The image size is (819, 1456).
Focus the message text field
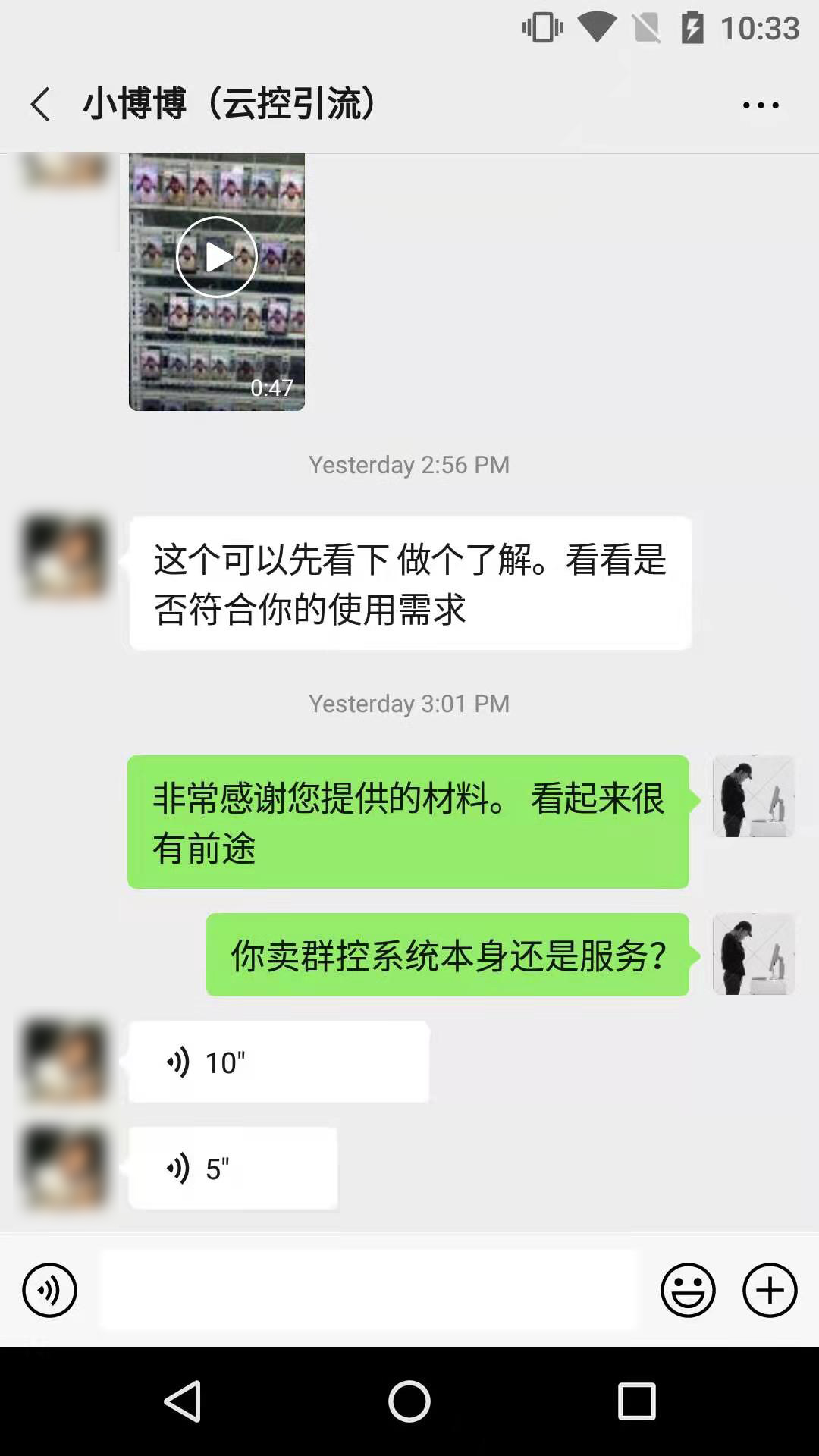(x=369, y=1290)
